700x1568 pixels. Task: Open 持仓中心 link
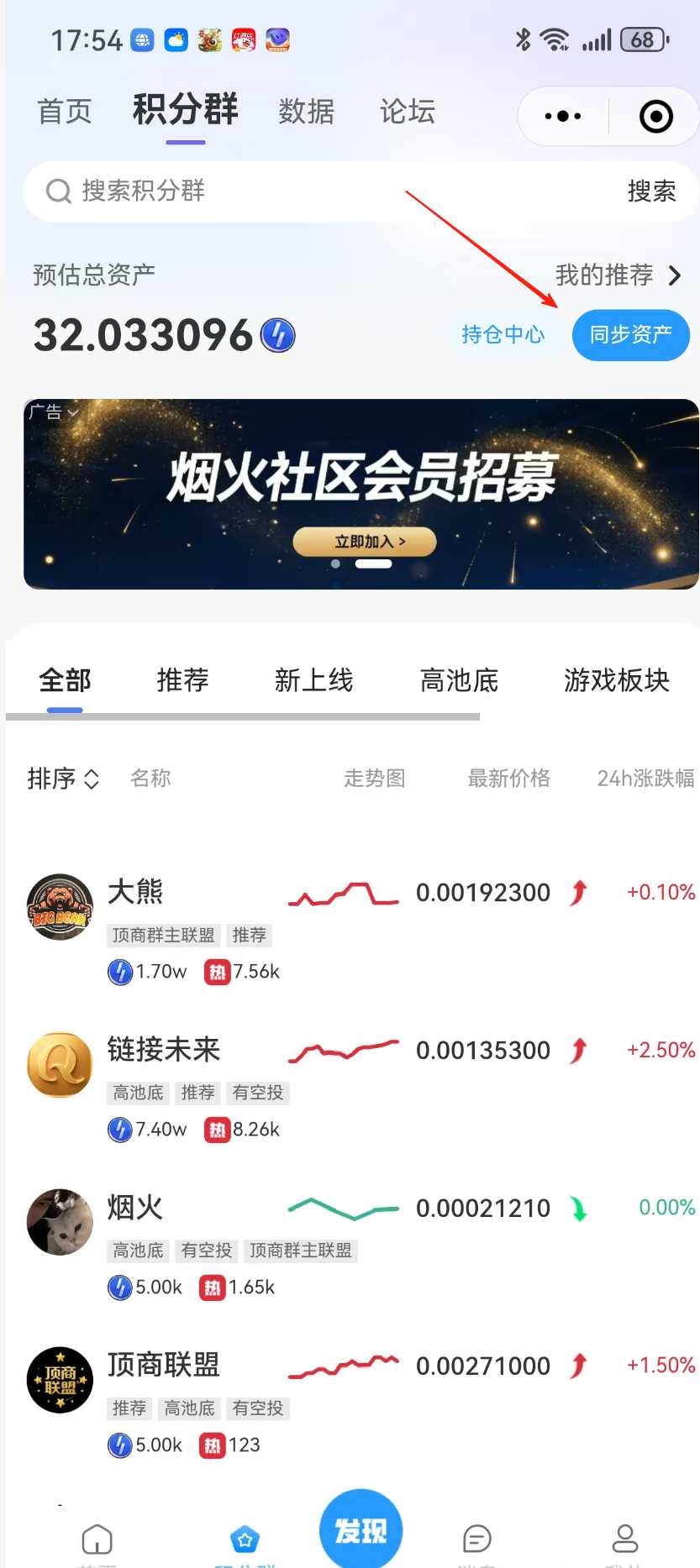click(x=502, y=334)
